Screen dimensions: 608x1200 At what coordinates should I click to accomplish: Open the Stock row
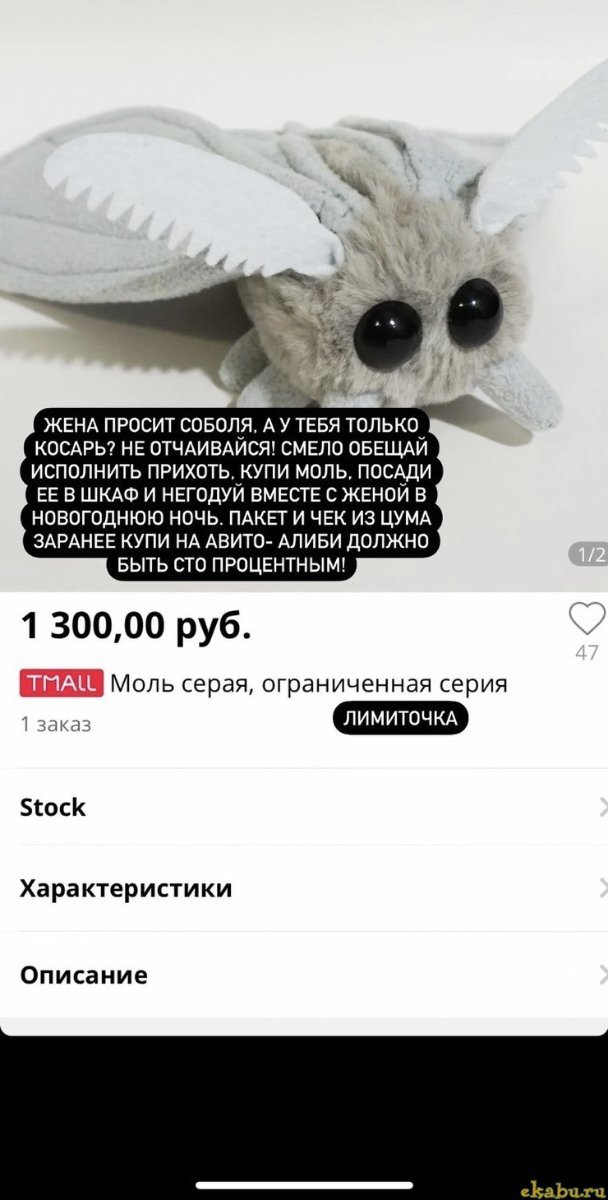tap(304, 807)
